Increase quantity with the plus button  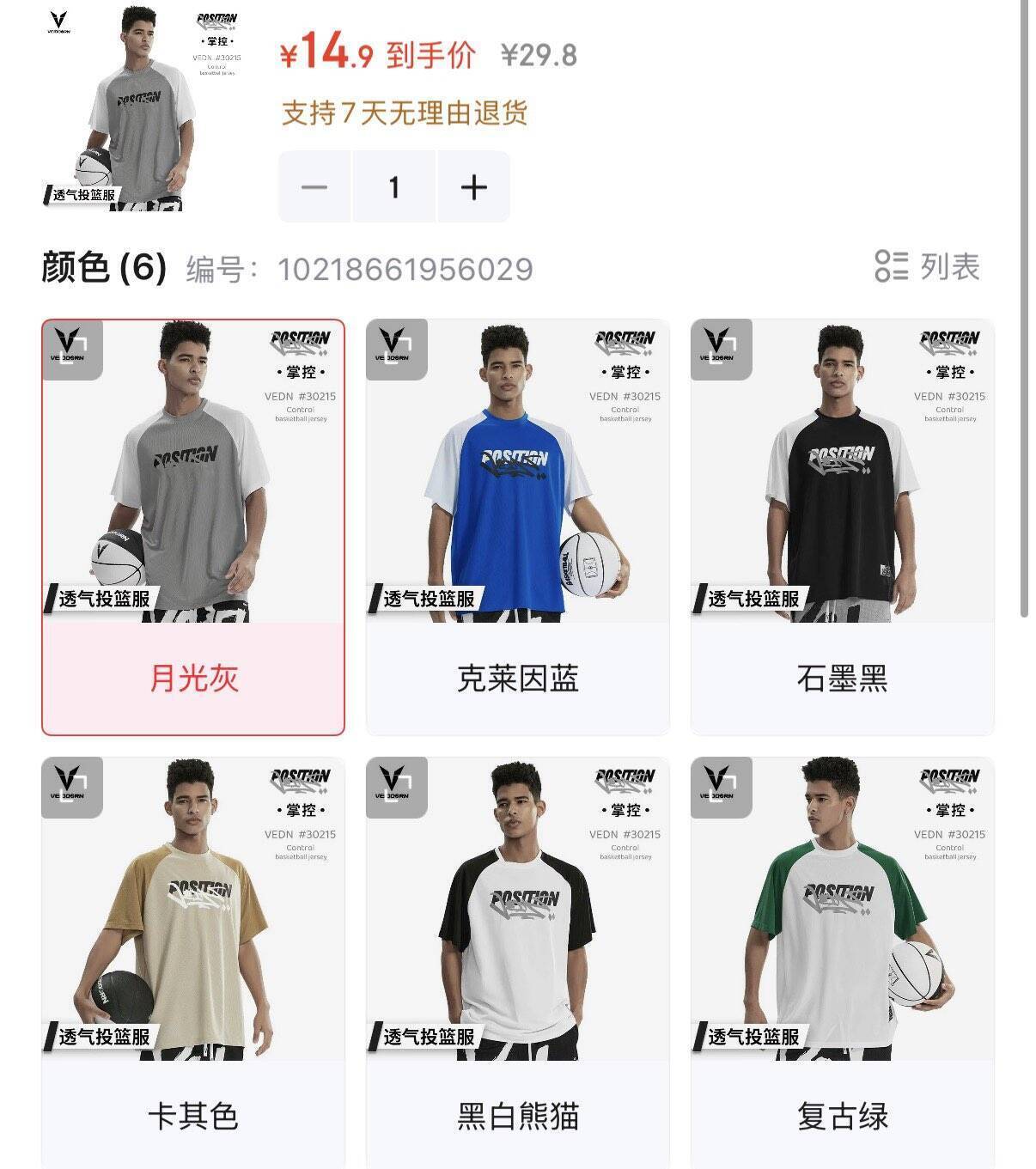pyautogui.click(x=473, y=186)
